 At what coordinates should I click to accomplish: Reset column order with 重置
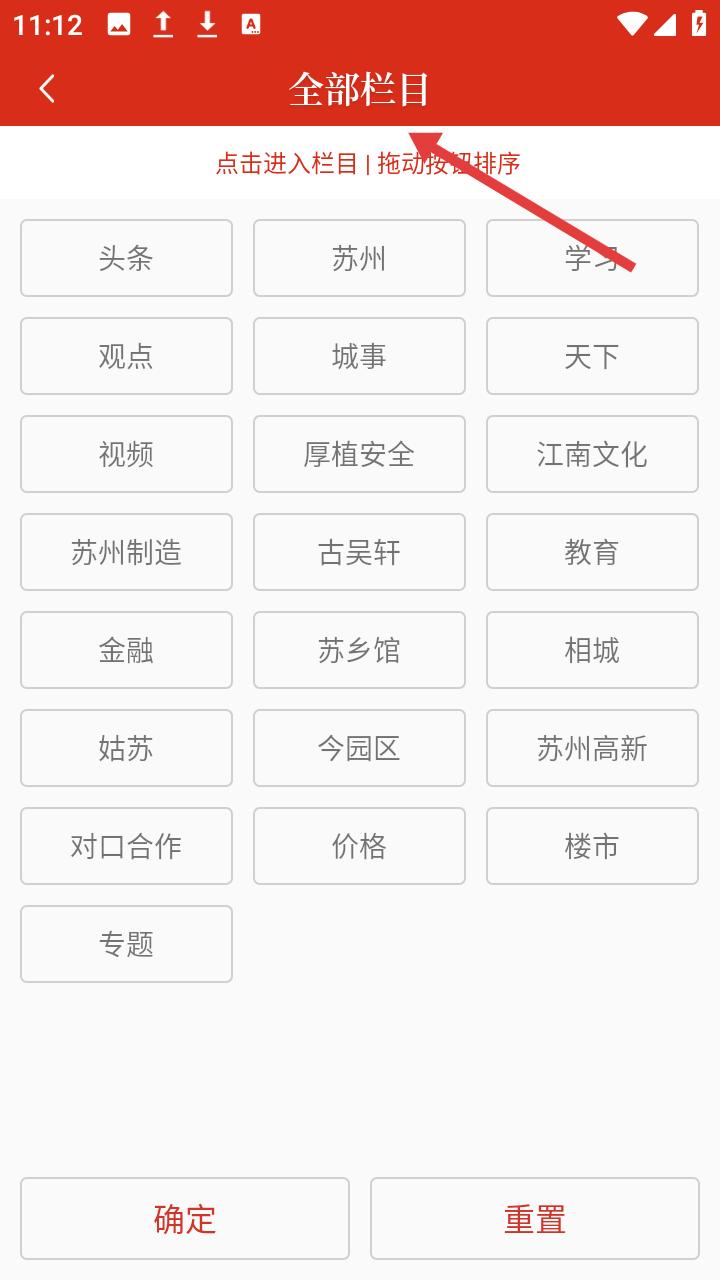tap(535, 1218)
